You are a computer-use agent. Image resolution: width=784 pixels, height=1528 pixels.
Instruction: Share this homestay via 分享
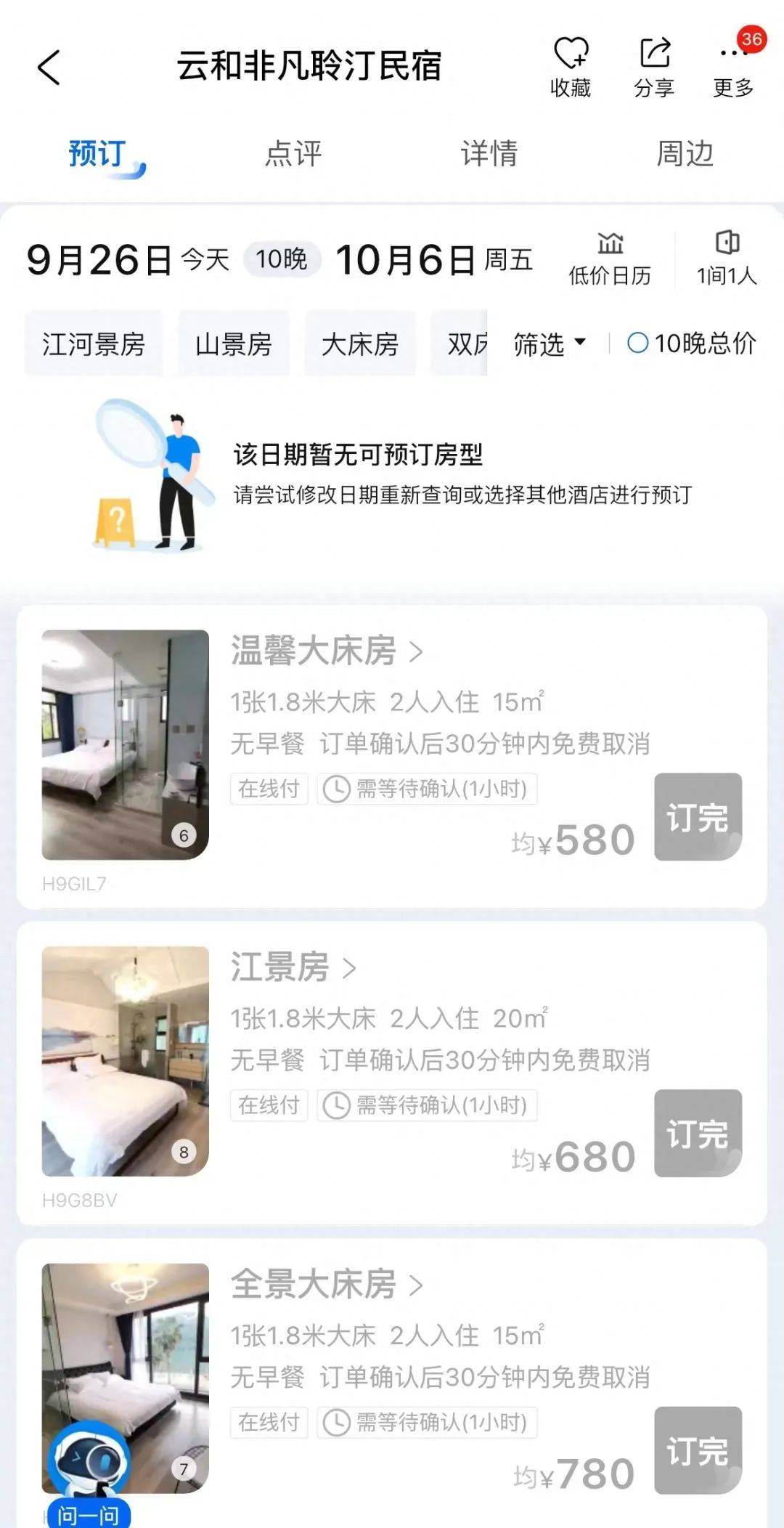point(654,66)
